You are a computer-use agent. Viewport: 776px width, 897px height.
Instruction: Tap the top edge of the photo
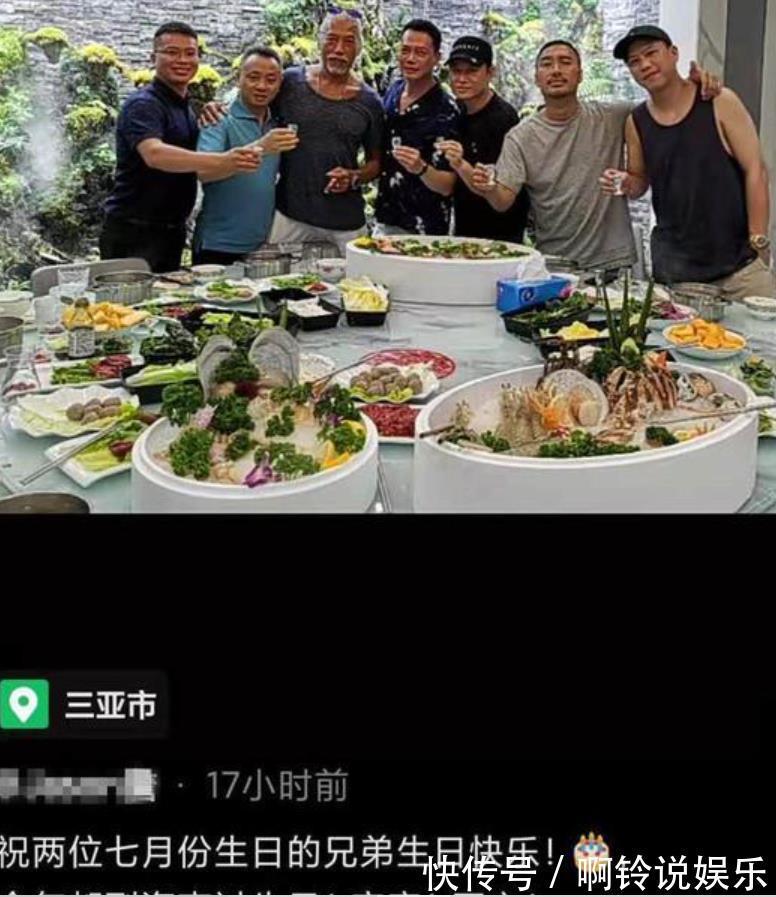388,8
